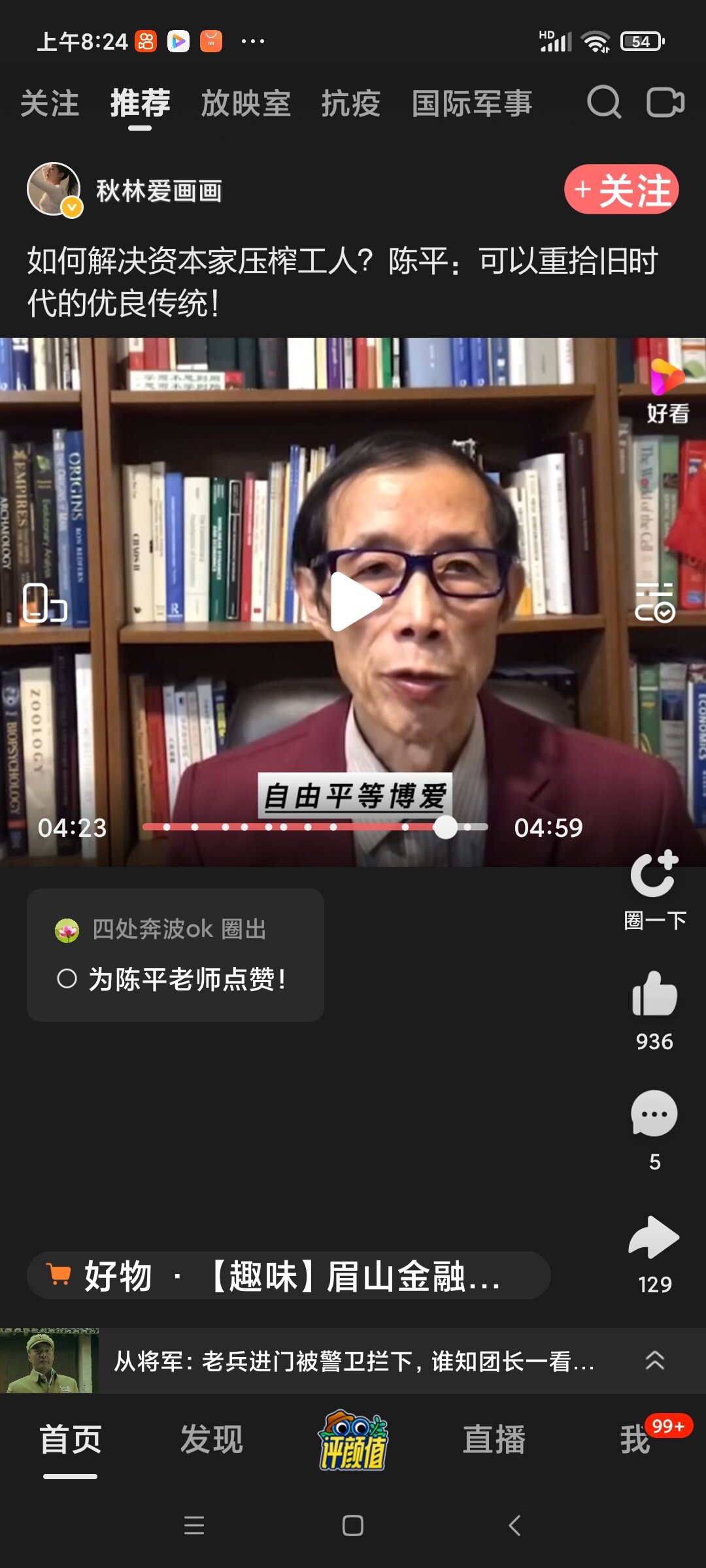Go to the 发现 tab
This screenshot has width=706, height=1568.
coord(212,1440)
